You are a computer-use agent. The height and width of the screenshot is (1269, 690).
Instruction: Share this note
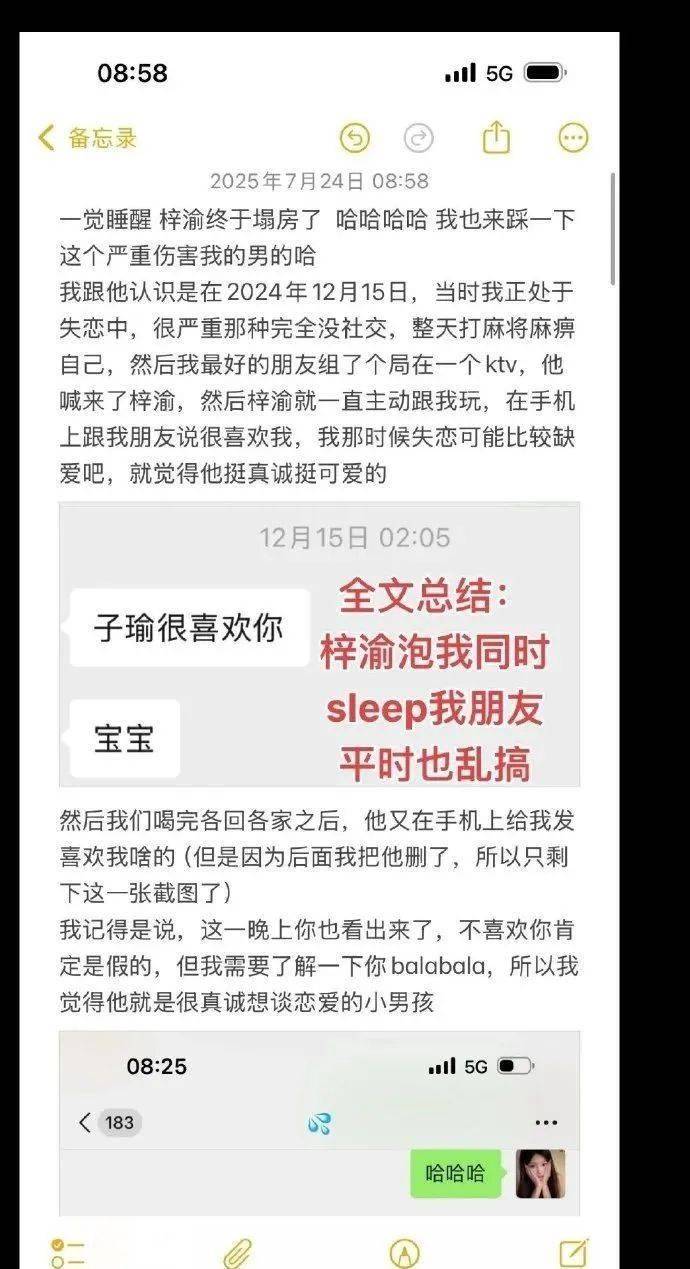496,138
